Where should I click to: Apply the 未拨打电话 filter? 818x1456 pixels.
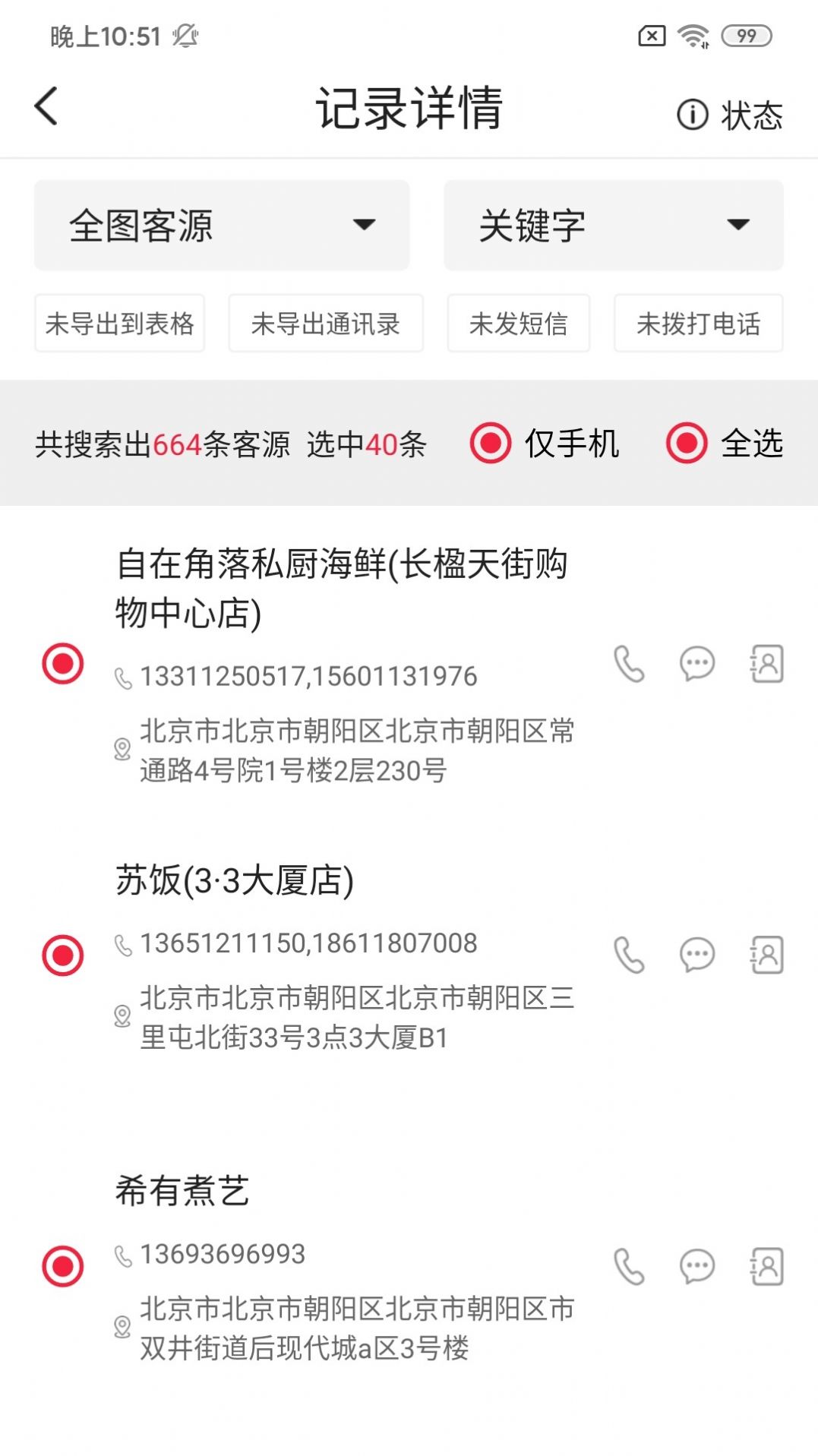(698, 324)
